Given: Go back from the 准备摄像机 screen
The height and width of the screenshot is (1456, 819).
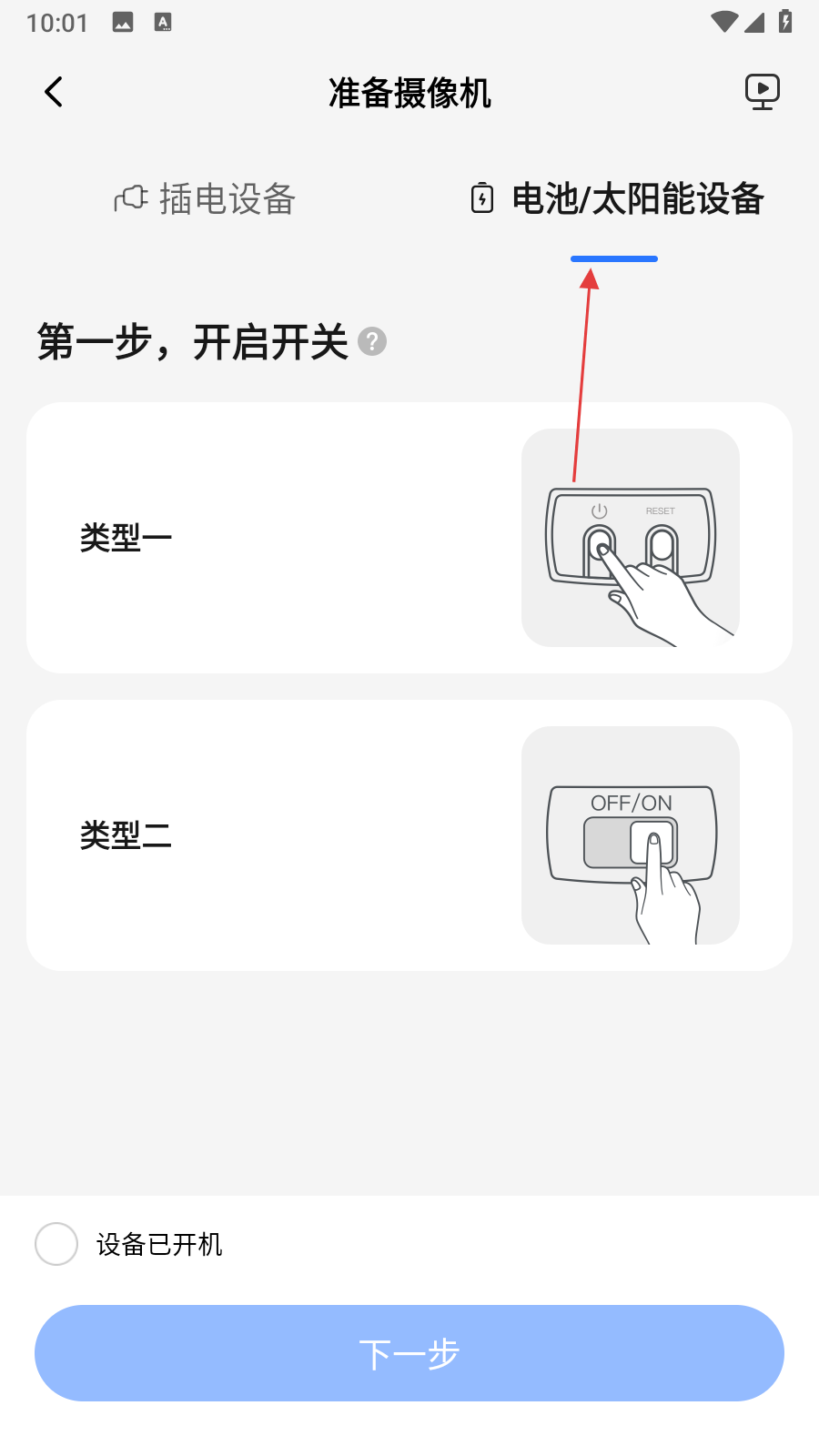Looking at the screenshot, I should tap(55, 92).
